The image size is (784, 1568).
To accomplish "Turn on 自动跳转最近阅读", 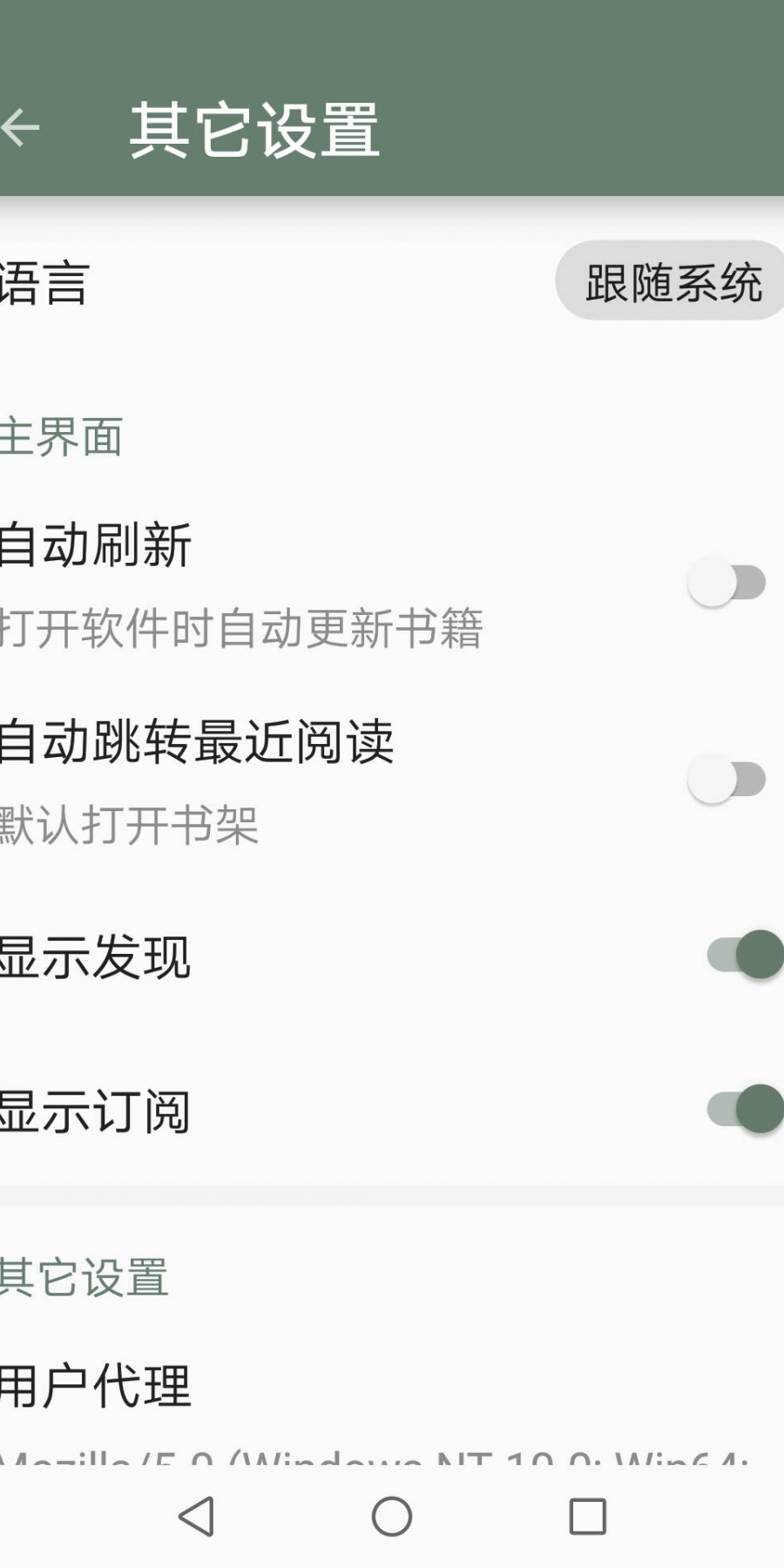I will point(727,780).
